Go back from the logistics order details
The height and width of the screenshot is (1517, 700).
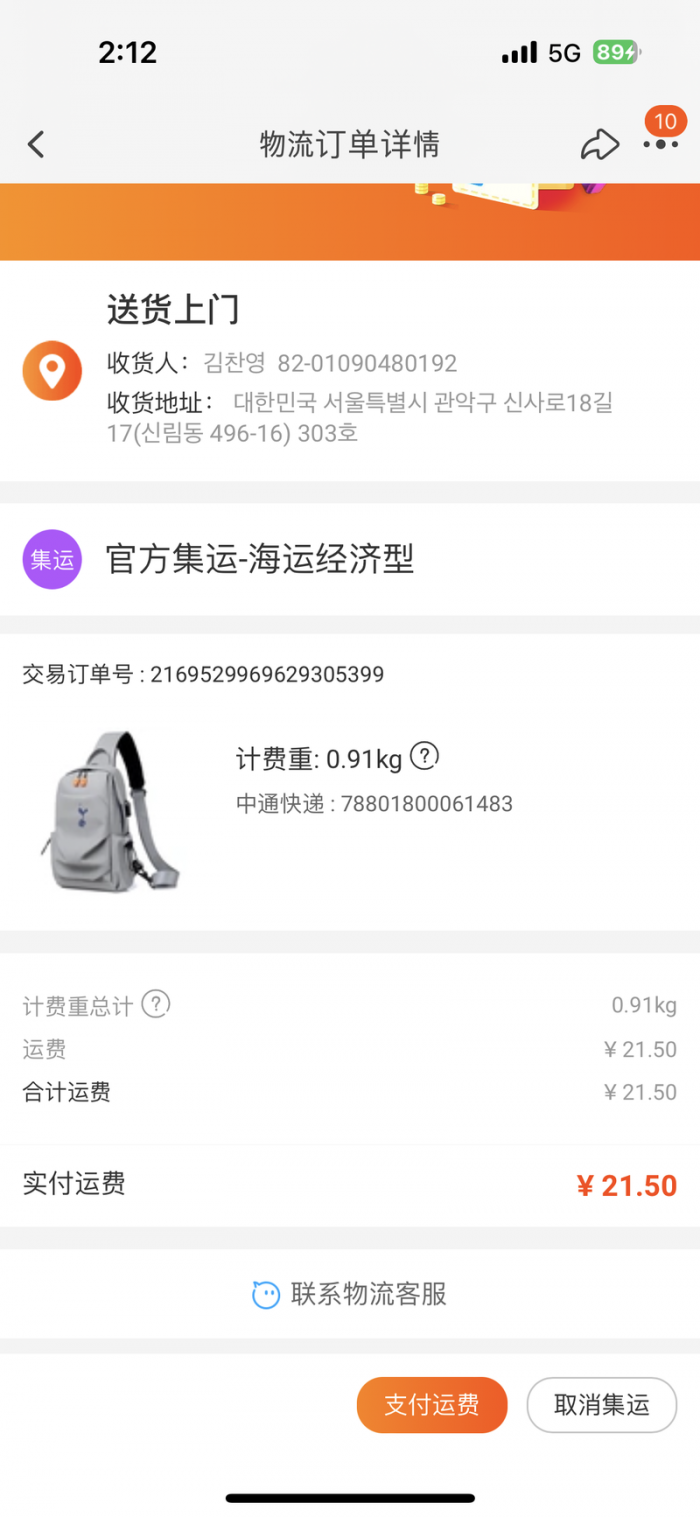[x=36, y=145]
